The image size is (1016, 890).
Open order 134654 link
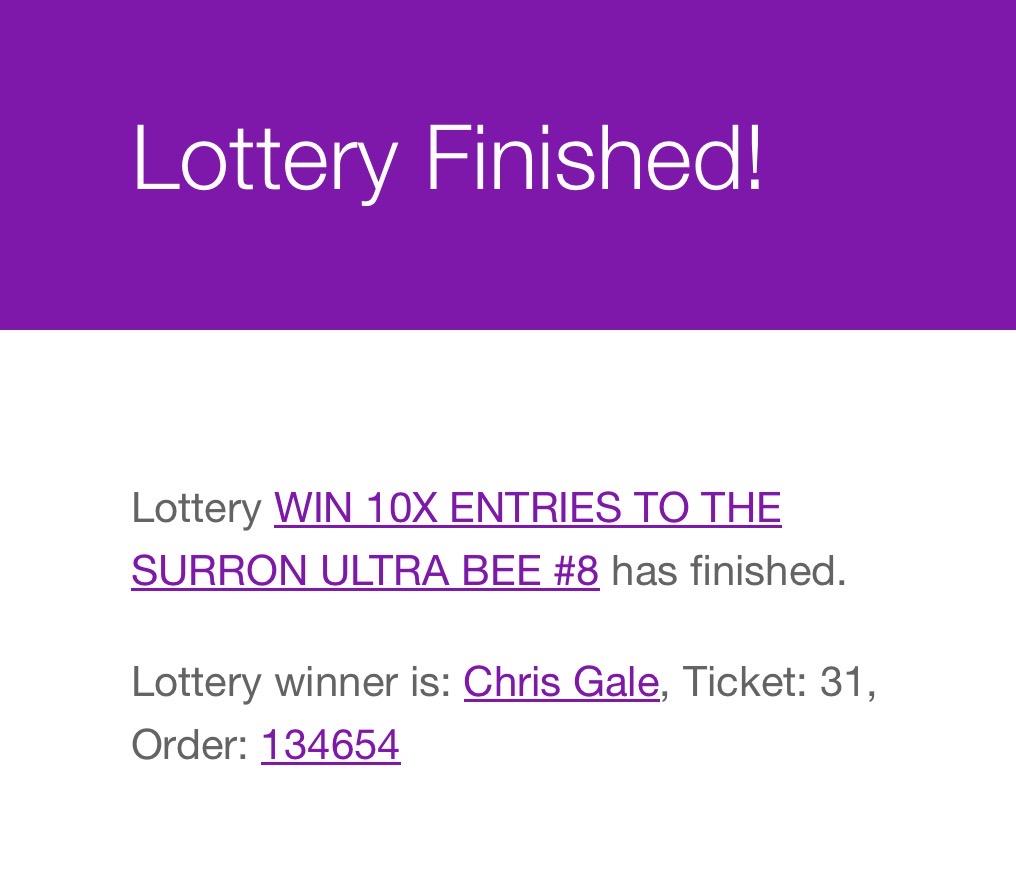tap(330, 745)
